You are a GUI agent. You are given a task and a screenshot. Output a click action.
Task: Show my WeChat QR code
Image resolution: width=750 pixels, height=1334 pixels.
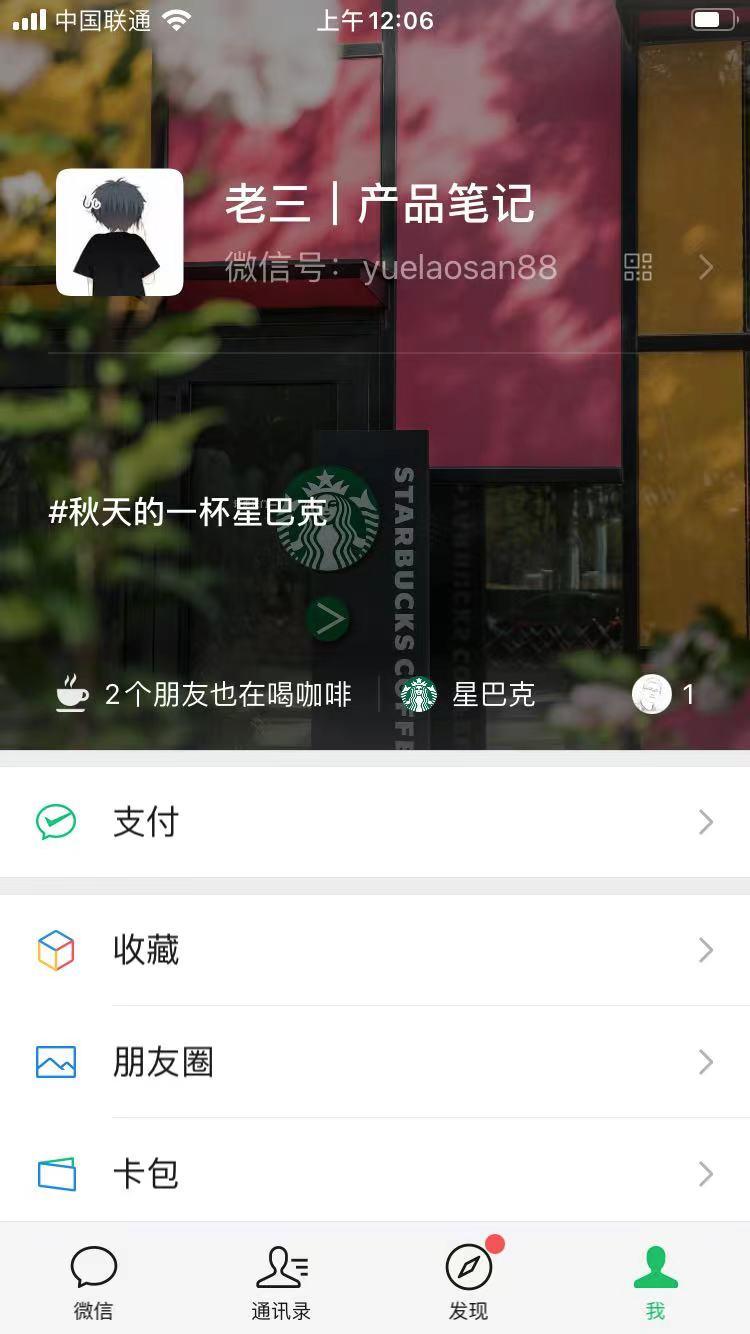[638, 267]
